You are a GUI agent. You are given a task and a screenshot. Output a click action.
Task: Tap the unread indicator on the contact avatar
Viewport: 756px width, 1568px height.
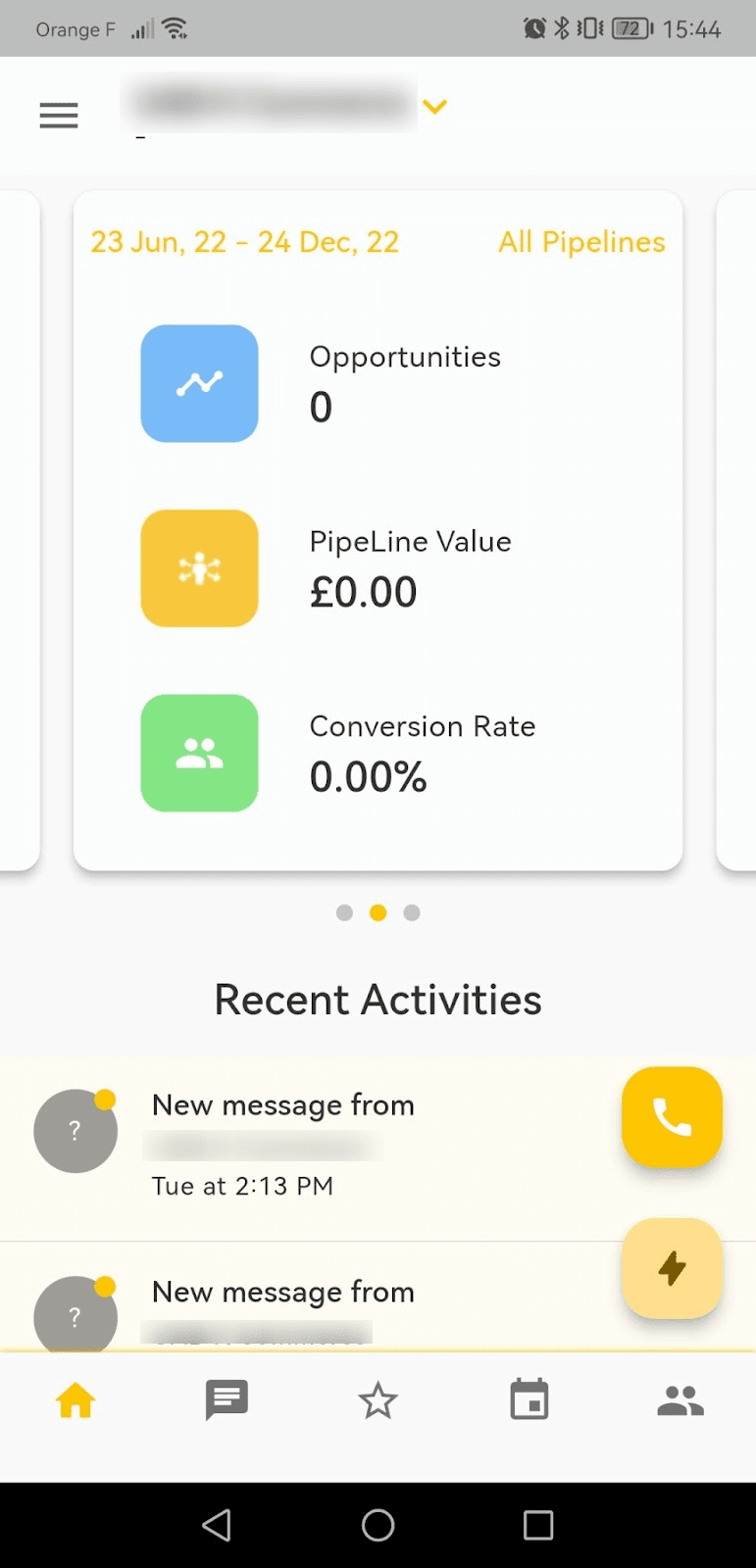(104, 1101)
